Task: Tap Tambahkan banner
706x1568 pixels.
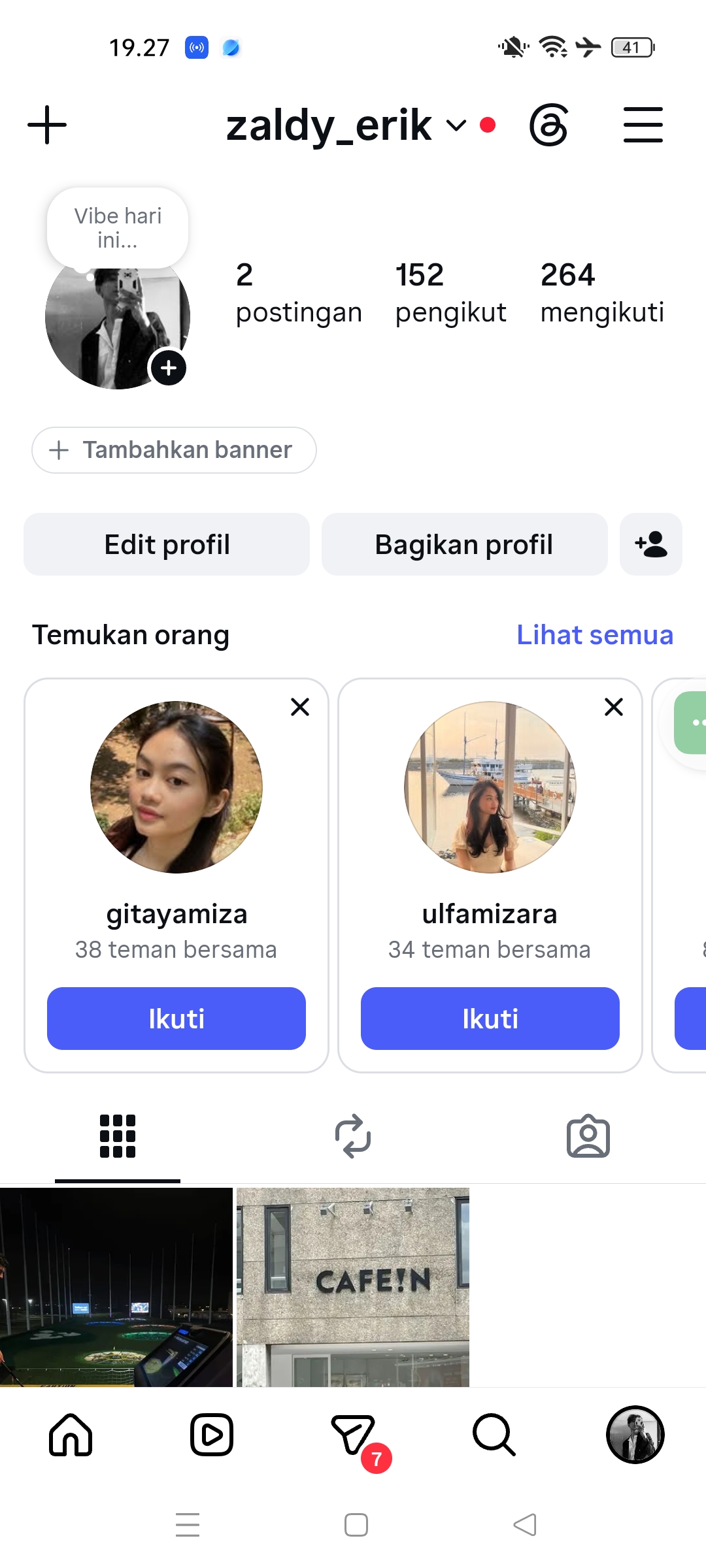Action: pyautogui.click(x=174, y=450)
